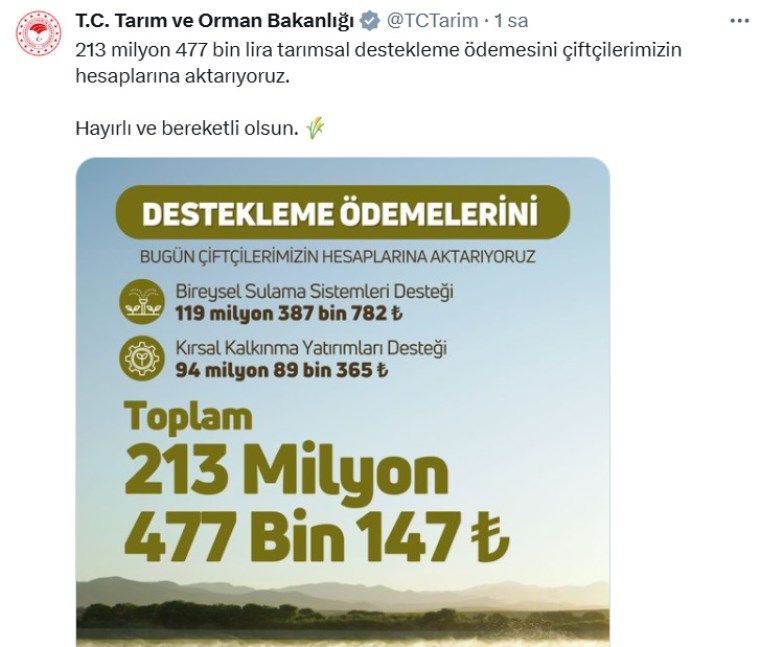The width and height of the screenshot is (760, 647).
Task: Open the tweet's three-dot overflow menu
Action: 738,20
